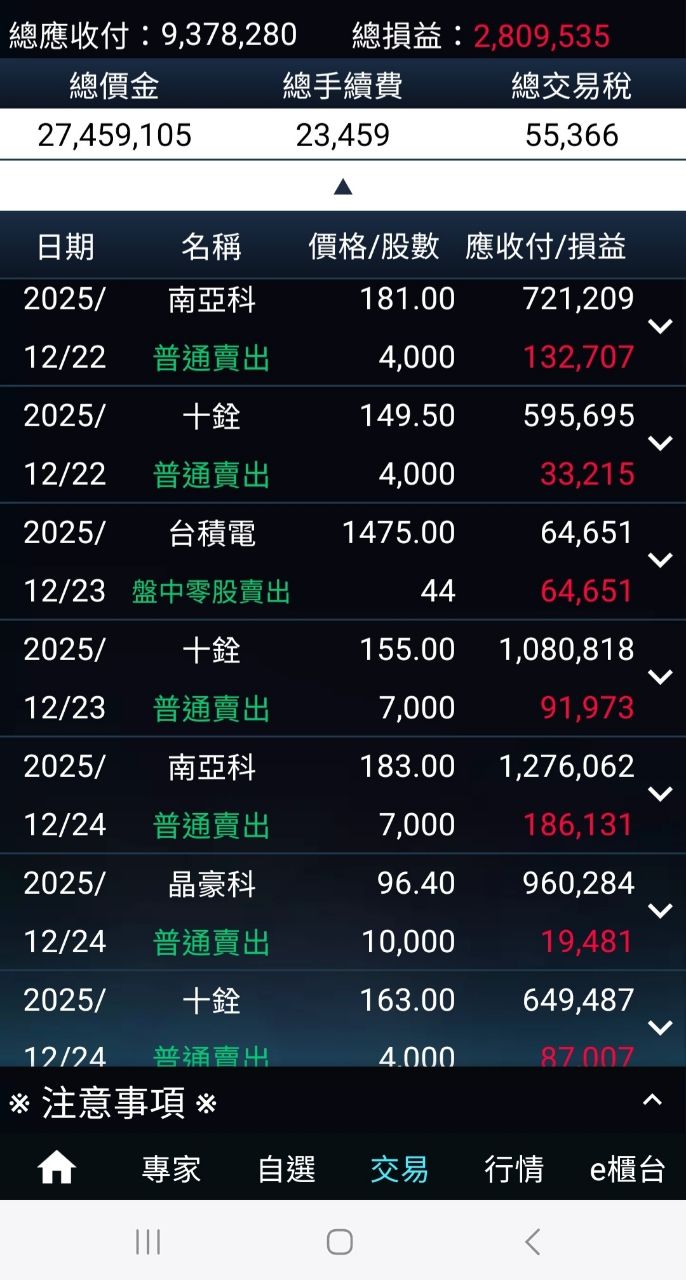Collapse the summary panel with the up triangle
This screenshot has height=1280, width=686.
coord(342,186)
